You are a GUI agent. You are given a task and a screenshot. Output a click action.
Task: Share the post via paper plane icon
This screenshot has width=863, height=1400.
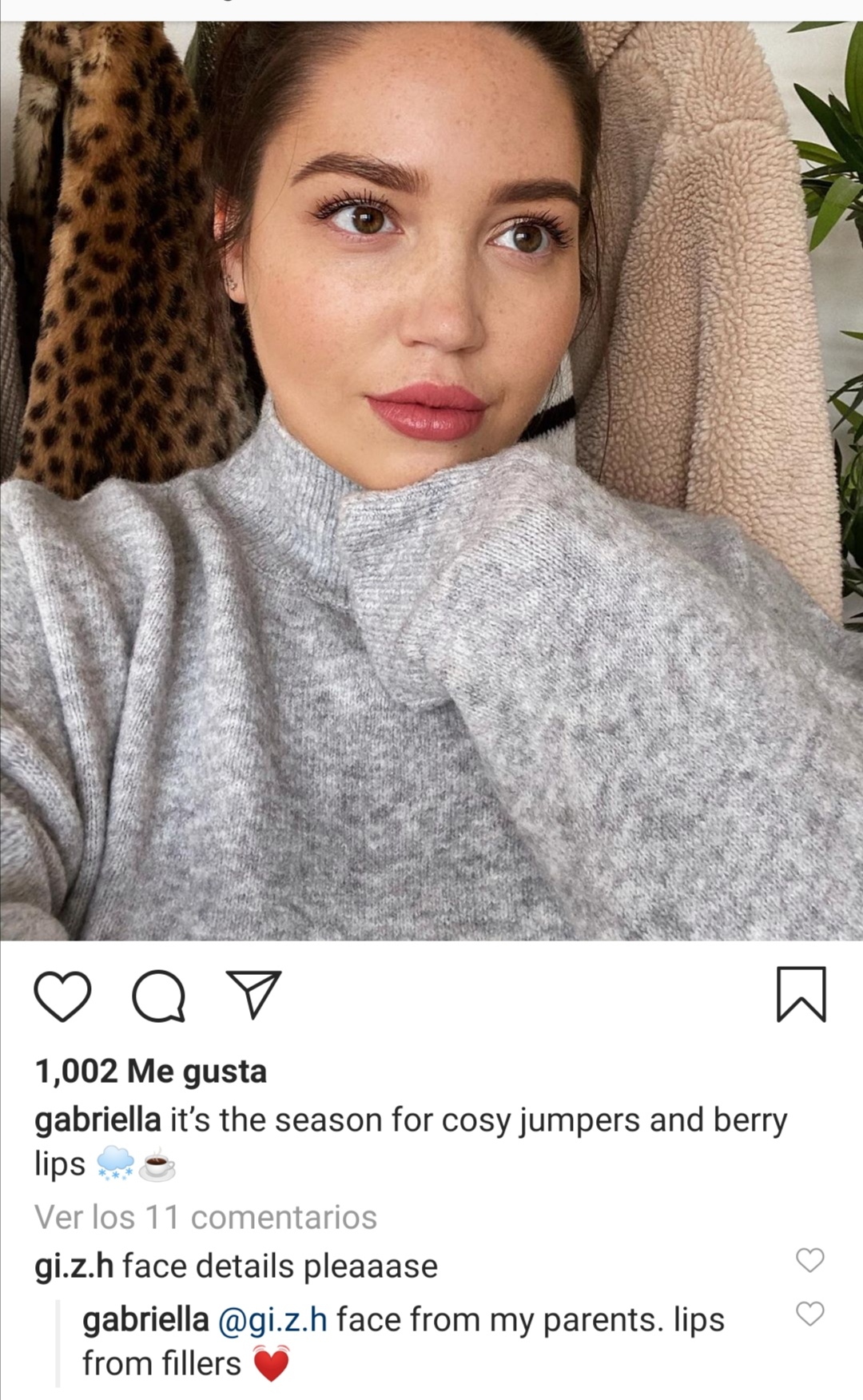click(254, 994)
